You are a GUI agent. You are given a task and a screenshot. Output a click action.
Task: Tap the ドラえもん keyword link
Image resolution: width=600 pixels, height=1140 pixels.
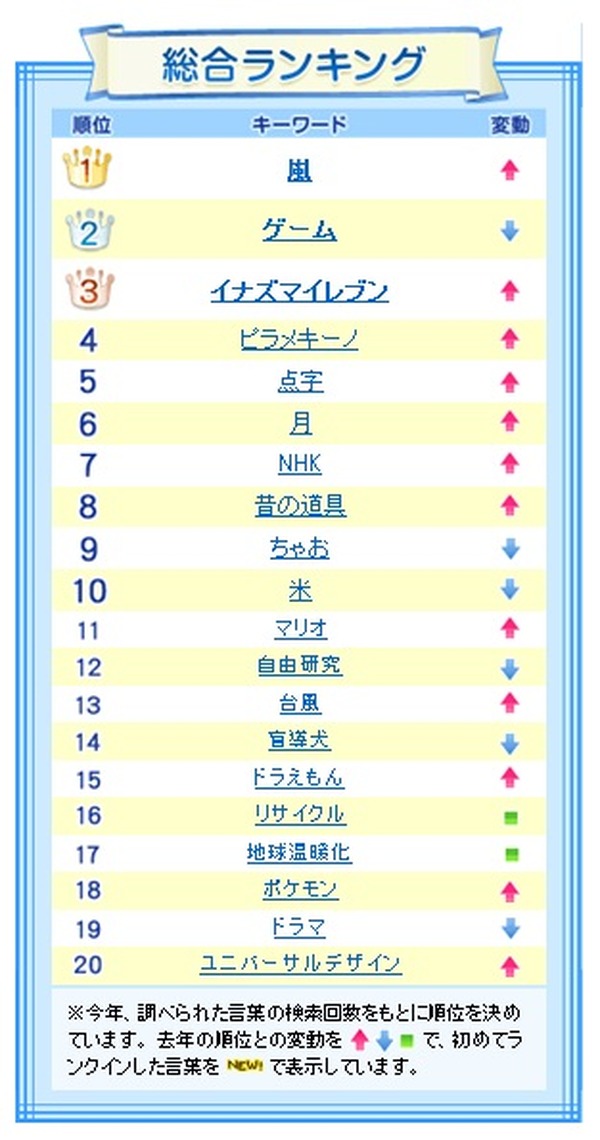(298, 779)
